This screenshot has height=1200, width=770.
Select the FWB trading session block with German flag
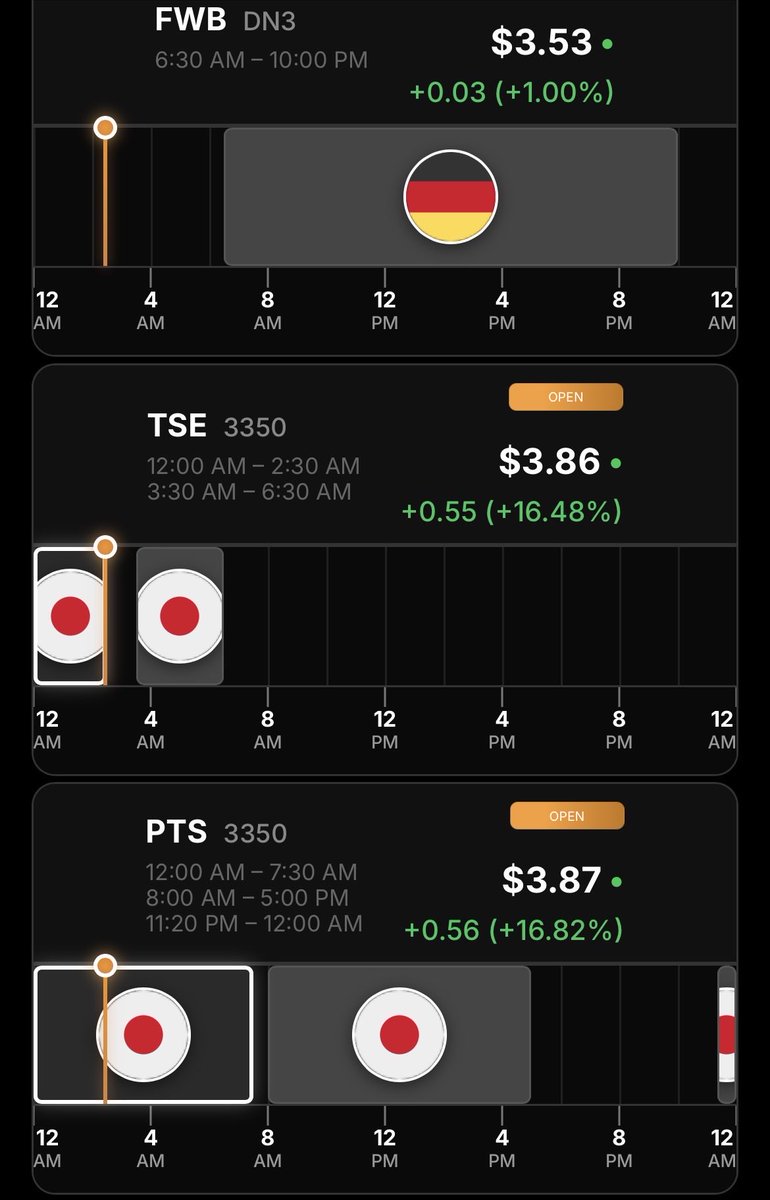click(x=450, y=196)
